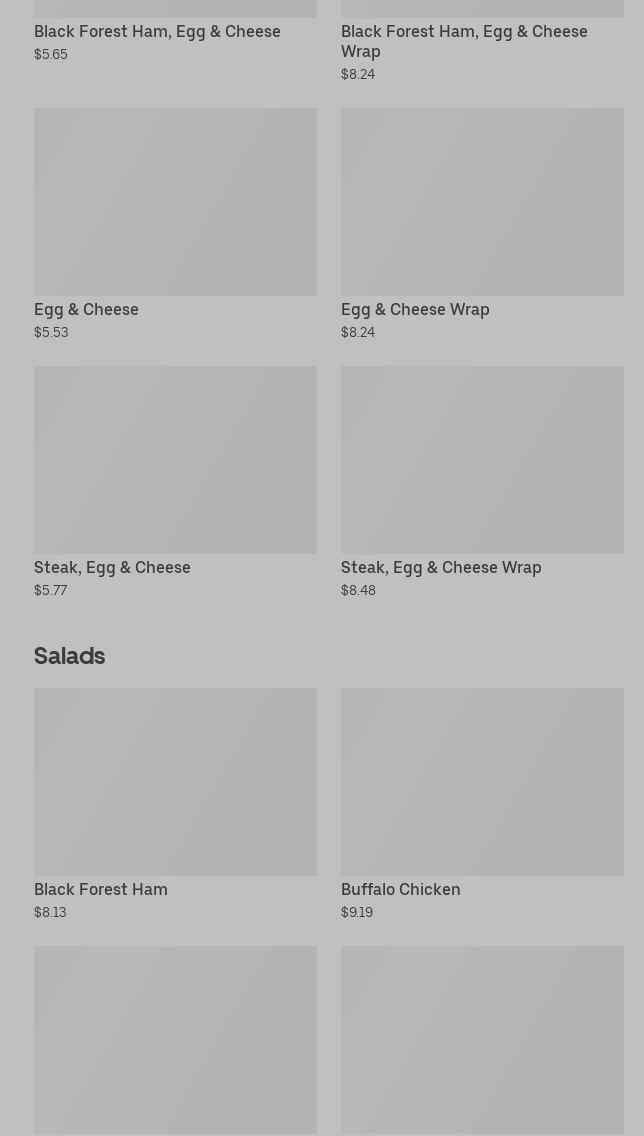The height and width of the screenshot is (1136, 644).
Task: Open the Egg & Cheese item for $5.53
Action: tap(175, 225)
